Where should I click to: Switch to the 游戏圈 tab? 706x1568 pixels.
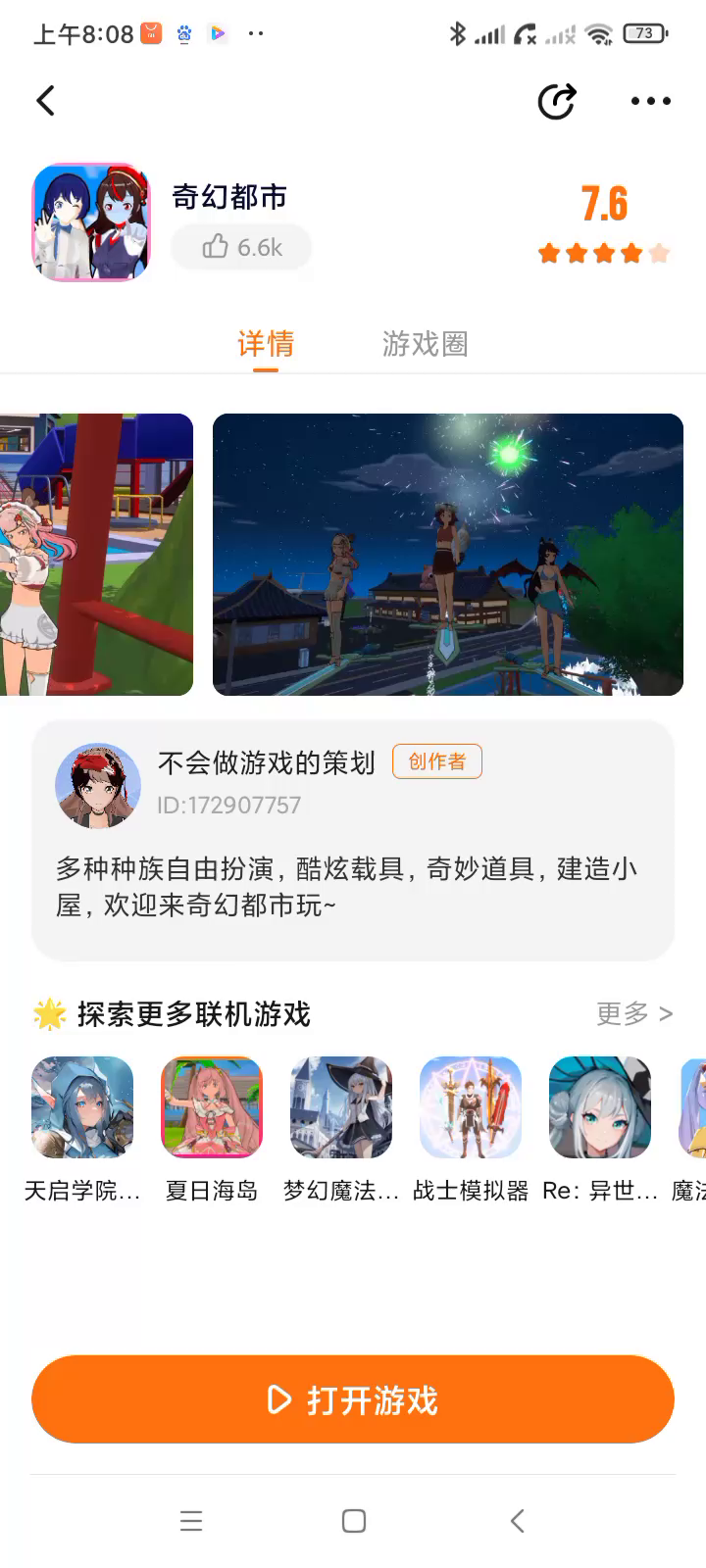click(425, 344)
